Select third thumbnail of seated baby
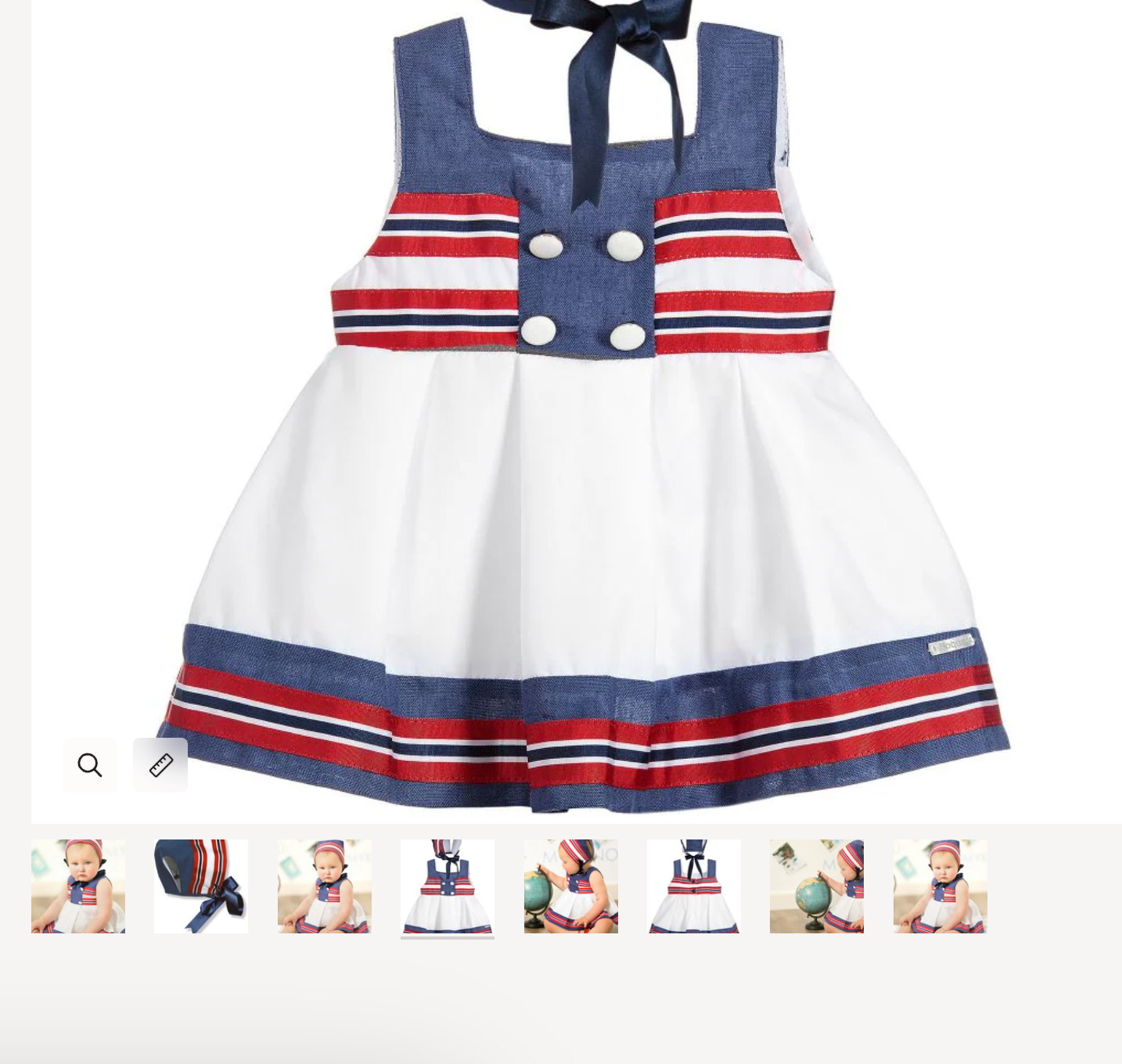 (x=325, y=886)
